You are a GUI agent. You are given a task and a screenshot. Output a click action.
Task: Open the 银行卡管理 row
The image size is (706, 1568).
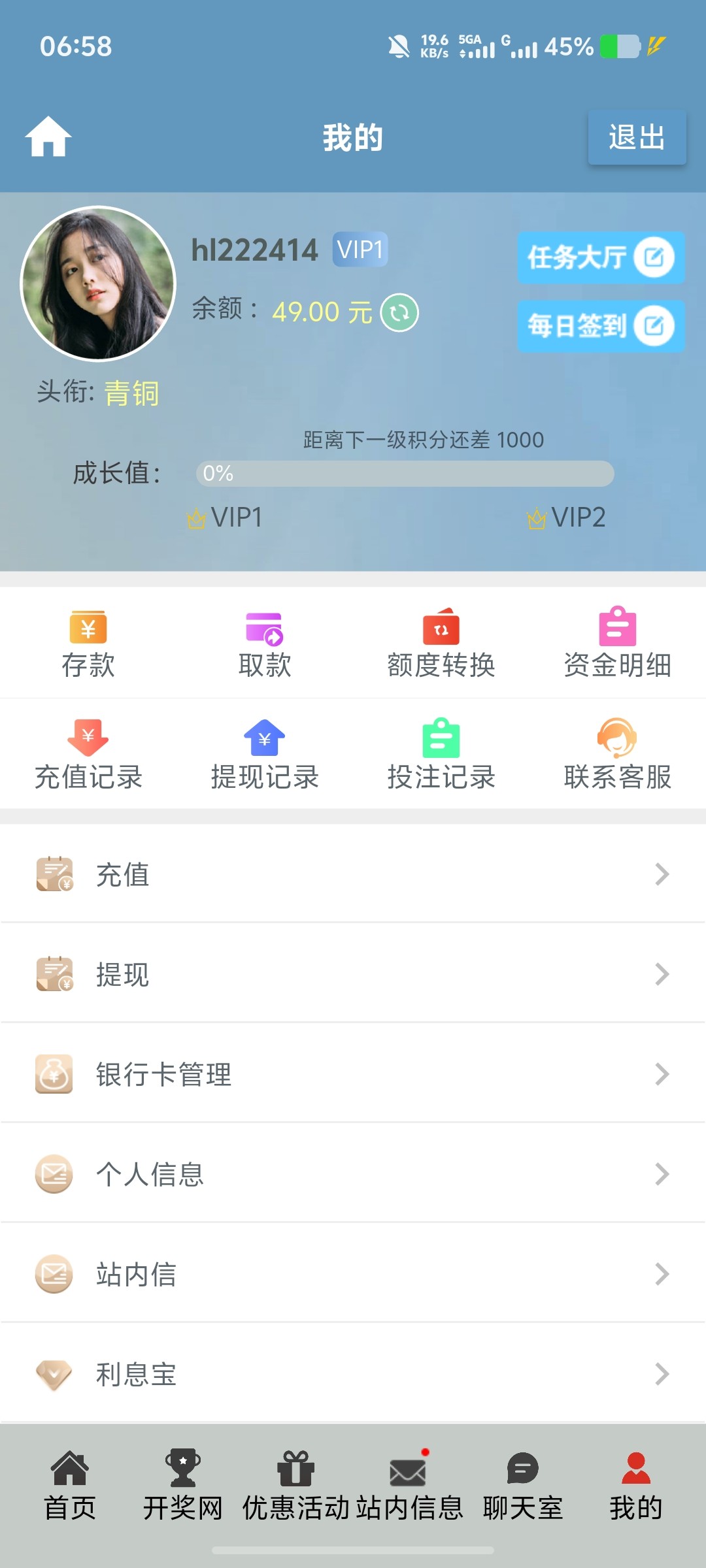tap(353, 1074)
